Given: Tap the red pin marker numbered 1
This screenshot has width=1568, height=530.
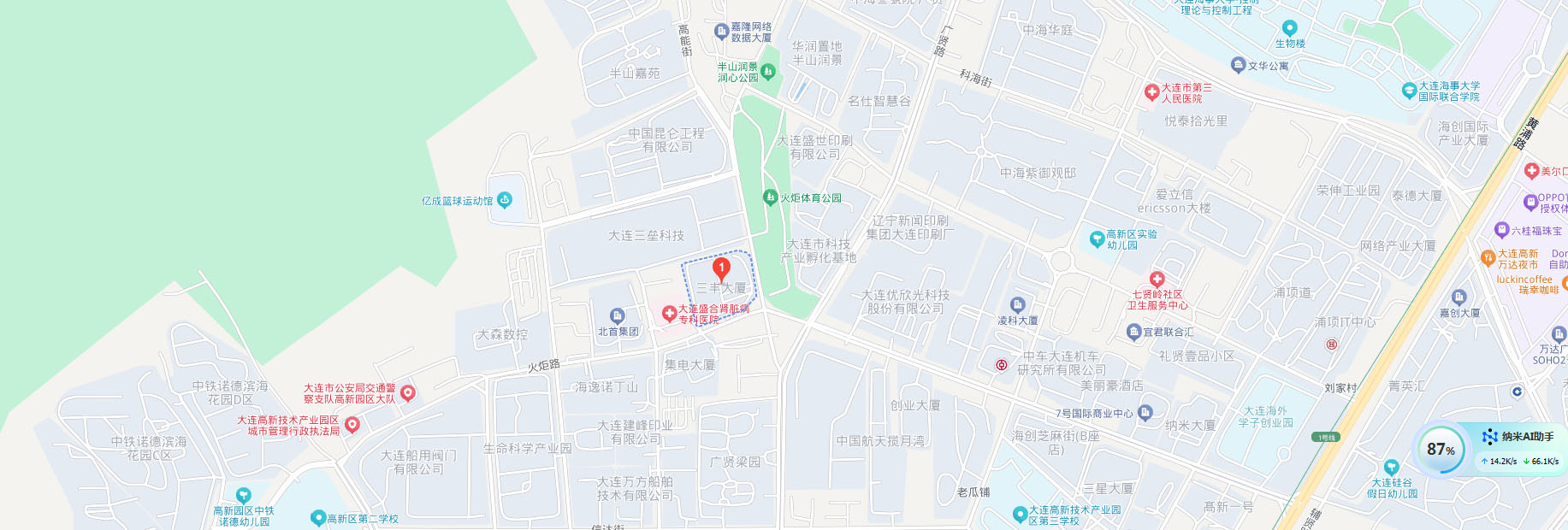Looking at the screenshot, I should click(x=721, y=269).
